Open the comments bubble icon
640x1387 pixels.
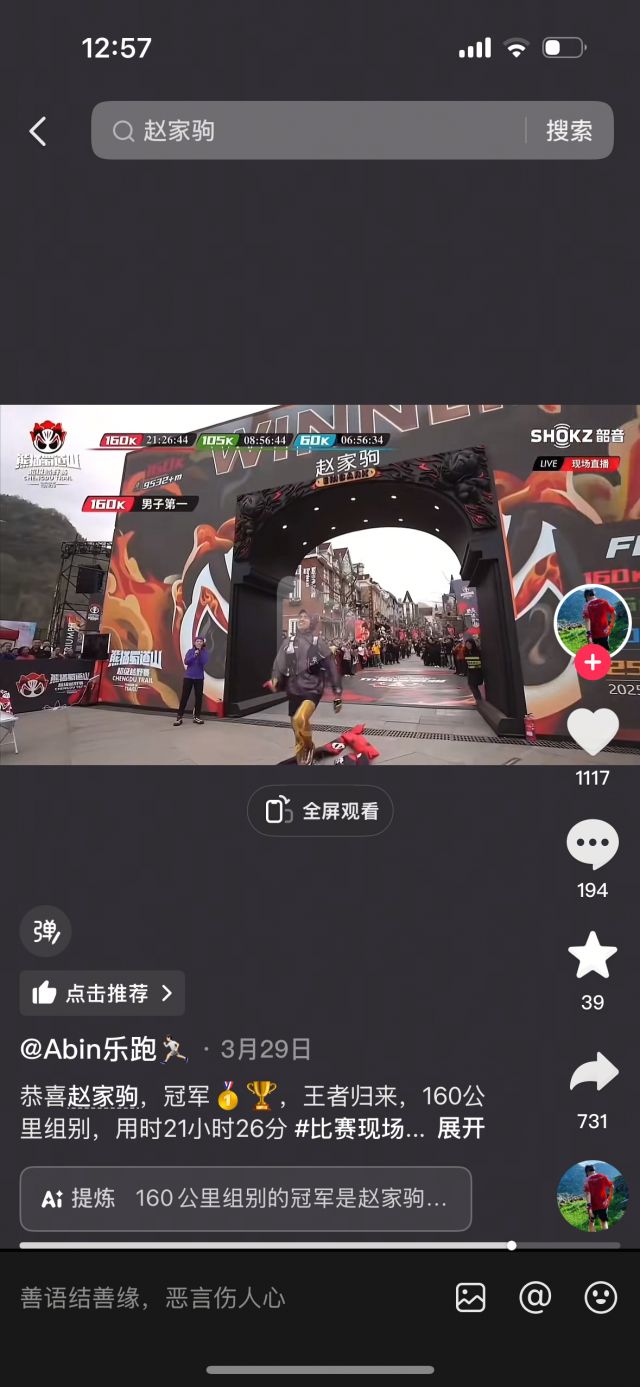coord(593,845)
